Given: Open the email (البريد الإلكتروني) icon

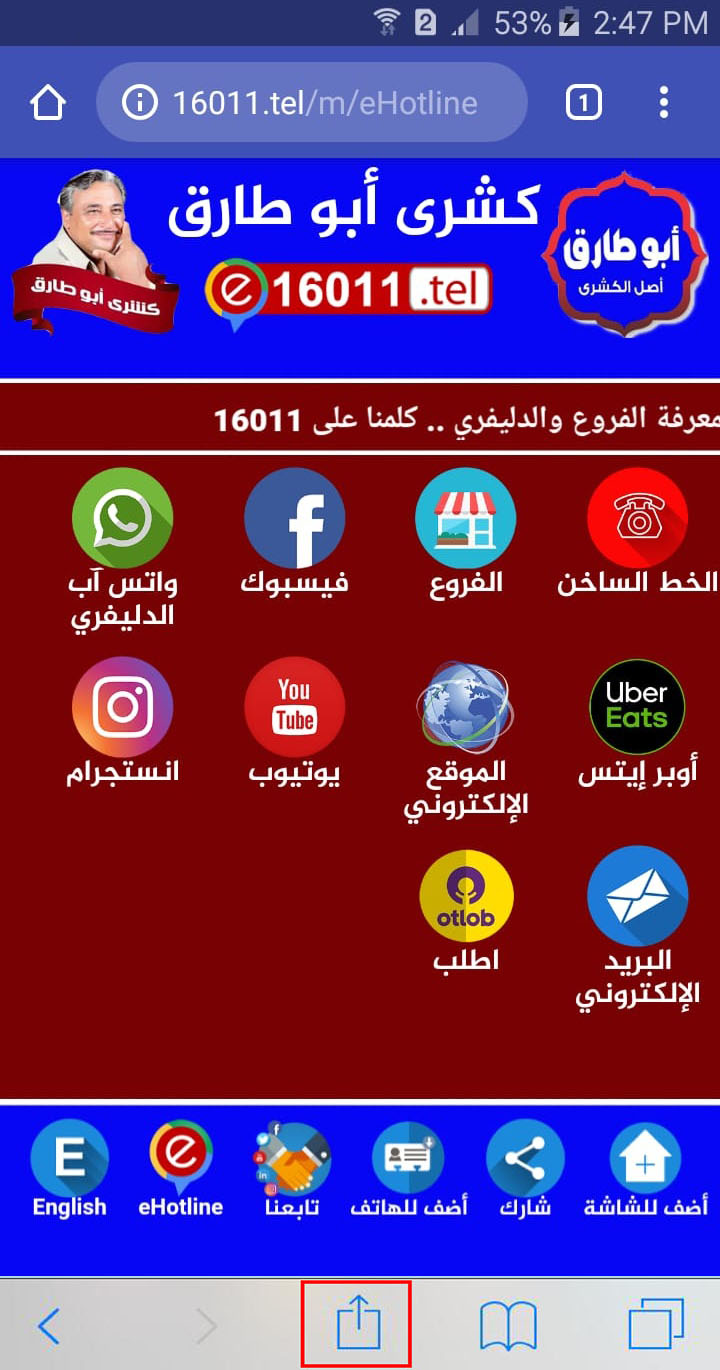Looking at the screenshot, I should click(x=637, y=896).
